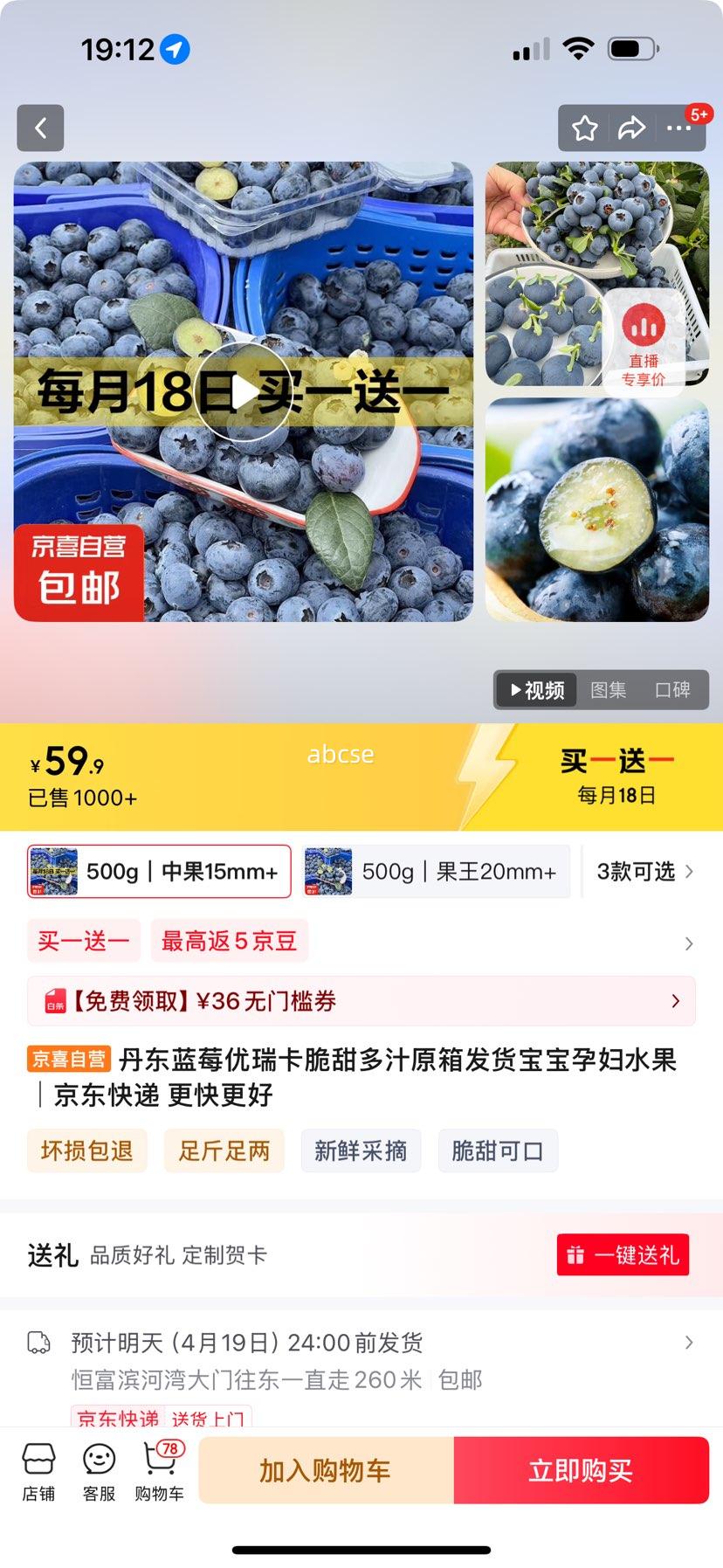723x1568 pixels.
Task: Visit the 店铺 store page
Action: (x=38, y=1473)
